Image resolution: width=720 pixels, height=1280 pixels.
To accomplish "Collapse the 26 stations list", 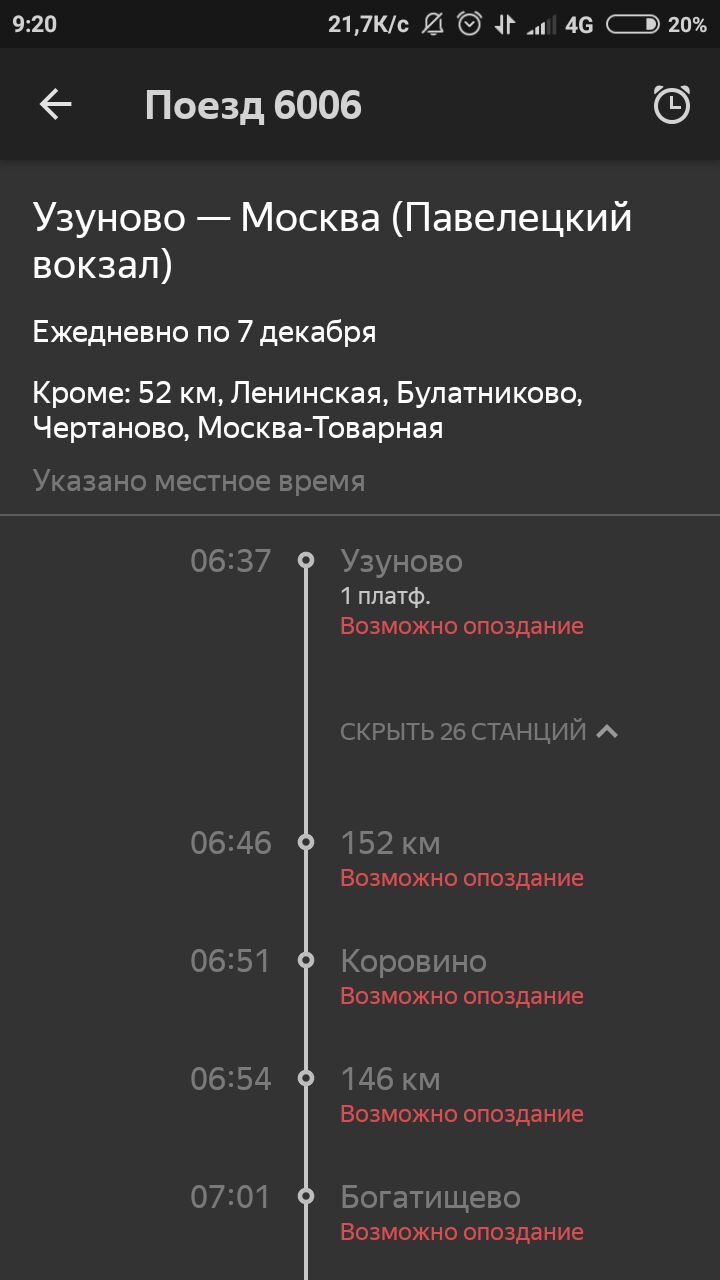I will (x=479, y=731).
